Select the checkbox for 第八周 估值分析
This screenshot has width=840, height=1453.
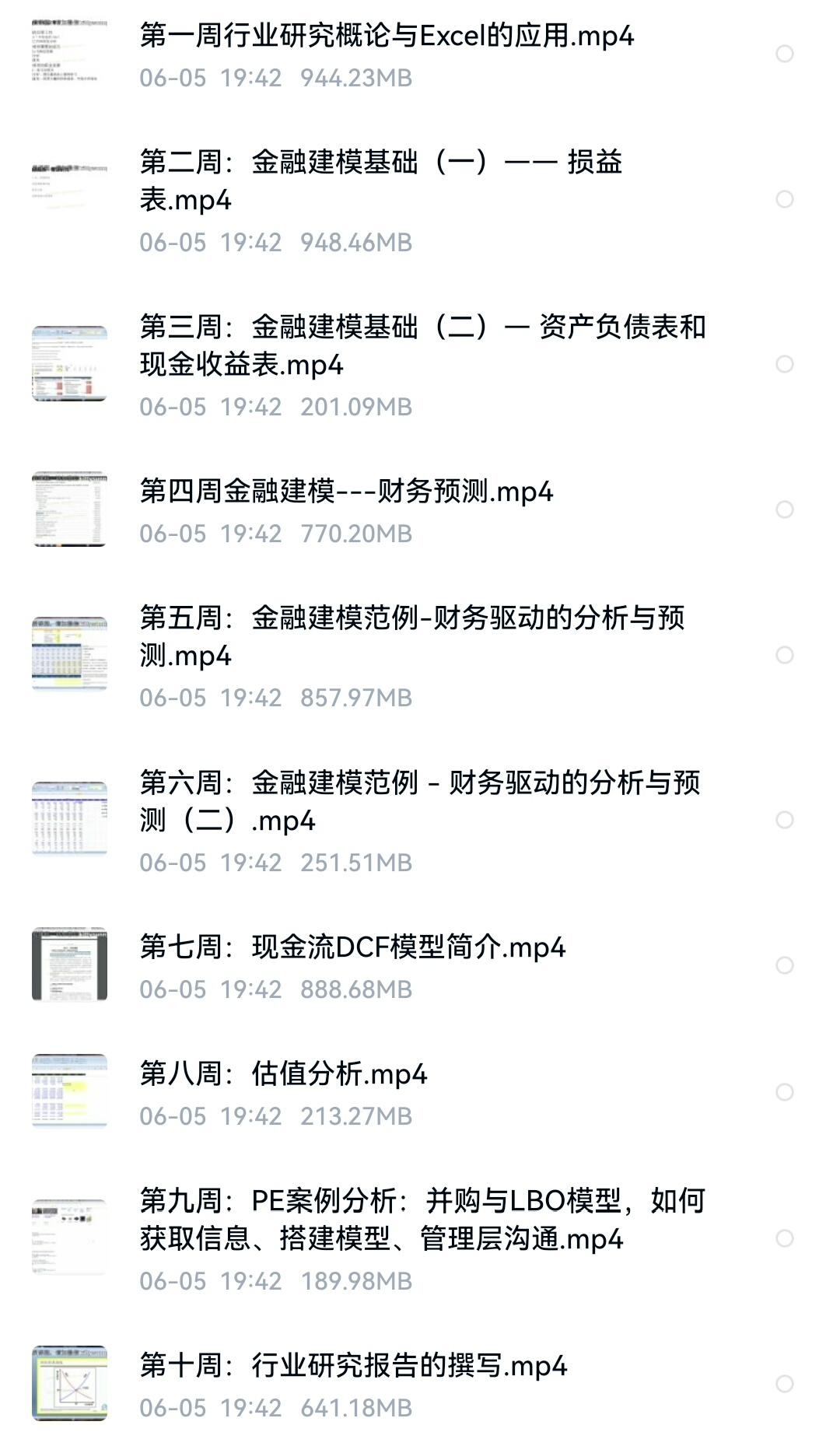click(x=785, y=1092)
